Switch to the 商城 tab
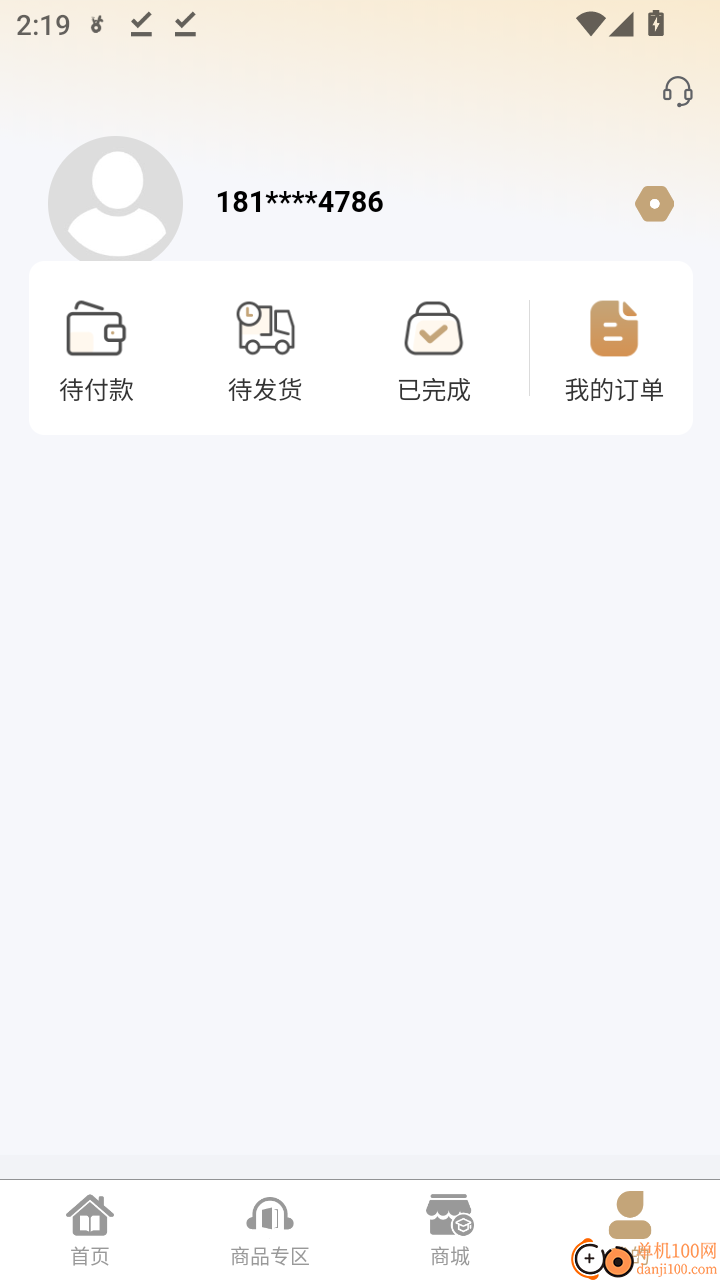The height and width of the screenshot is (1280, 720). point(449,1230)
